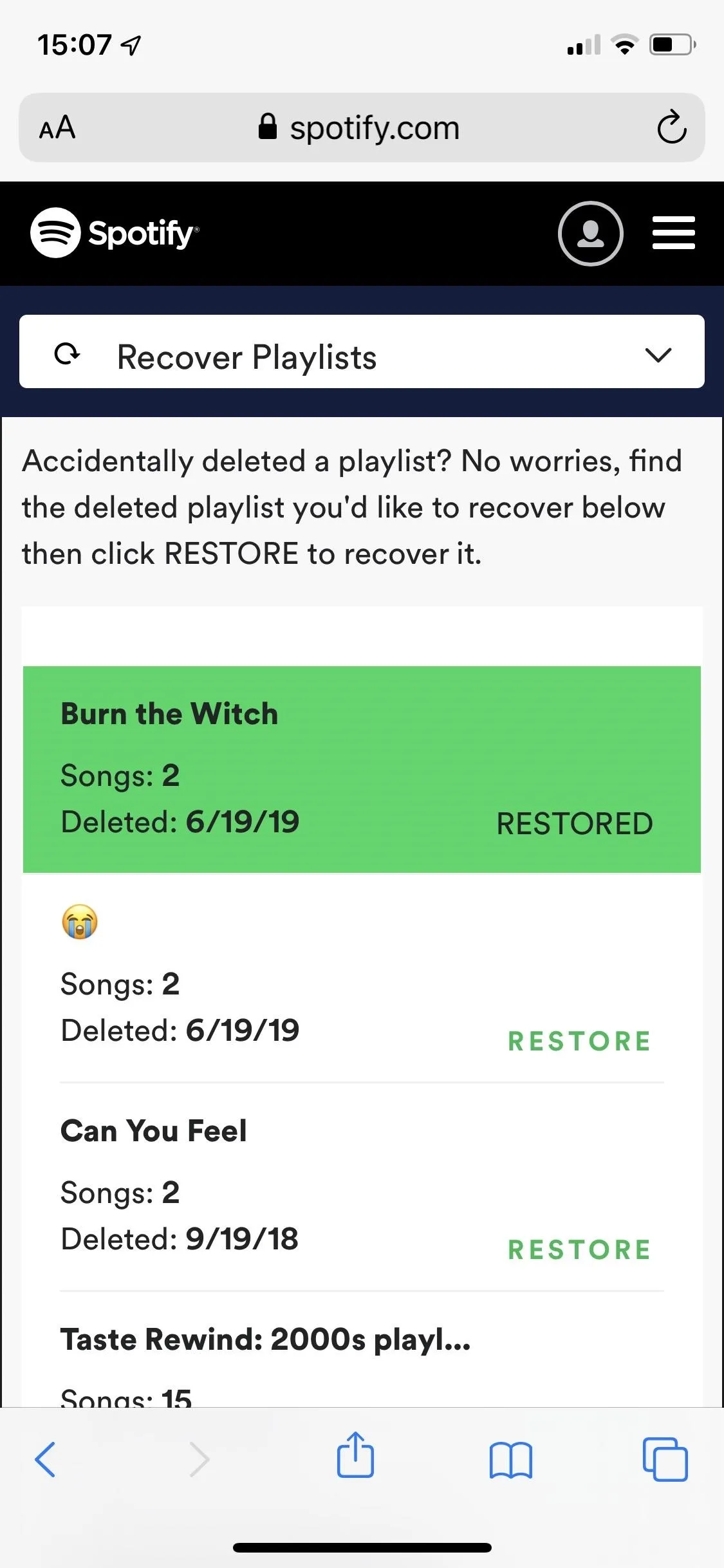
Task: Open the AA text size options
Action: point(57,127)
